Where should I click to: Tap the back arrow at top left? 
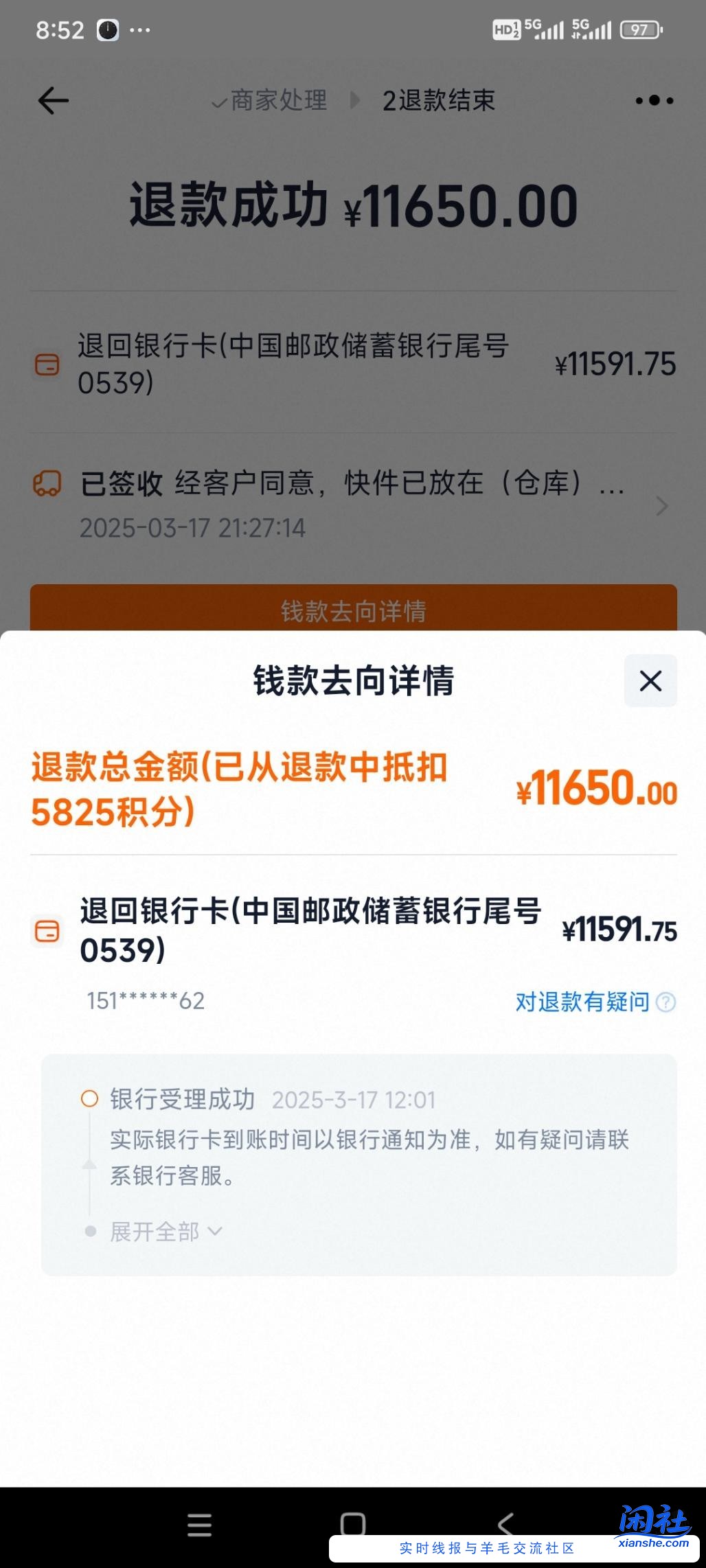click(52, 100)
